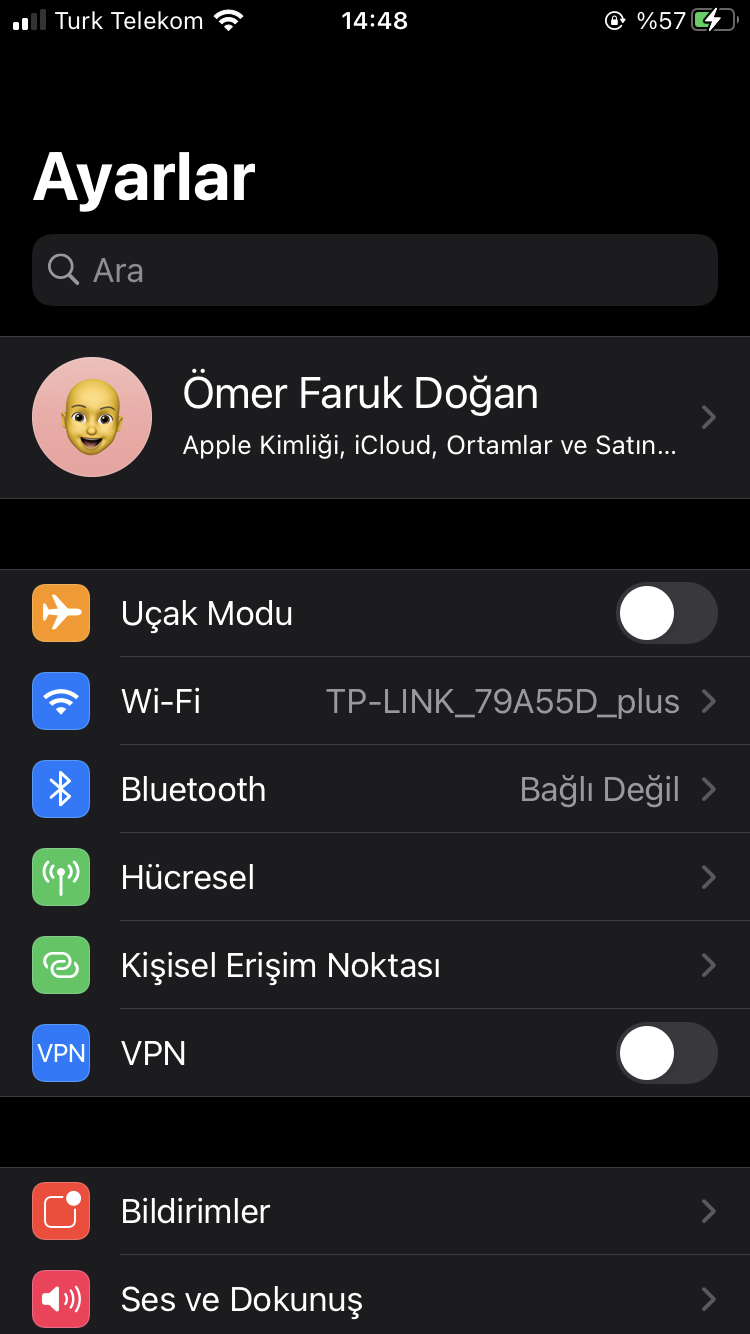The width and height of the screenshot is (750, 1334).
Task: Tap the Hücresel antenna icon
Action: 62,877
